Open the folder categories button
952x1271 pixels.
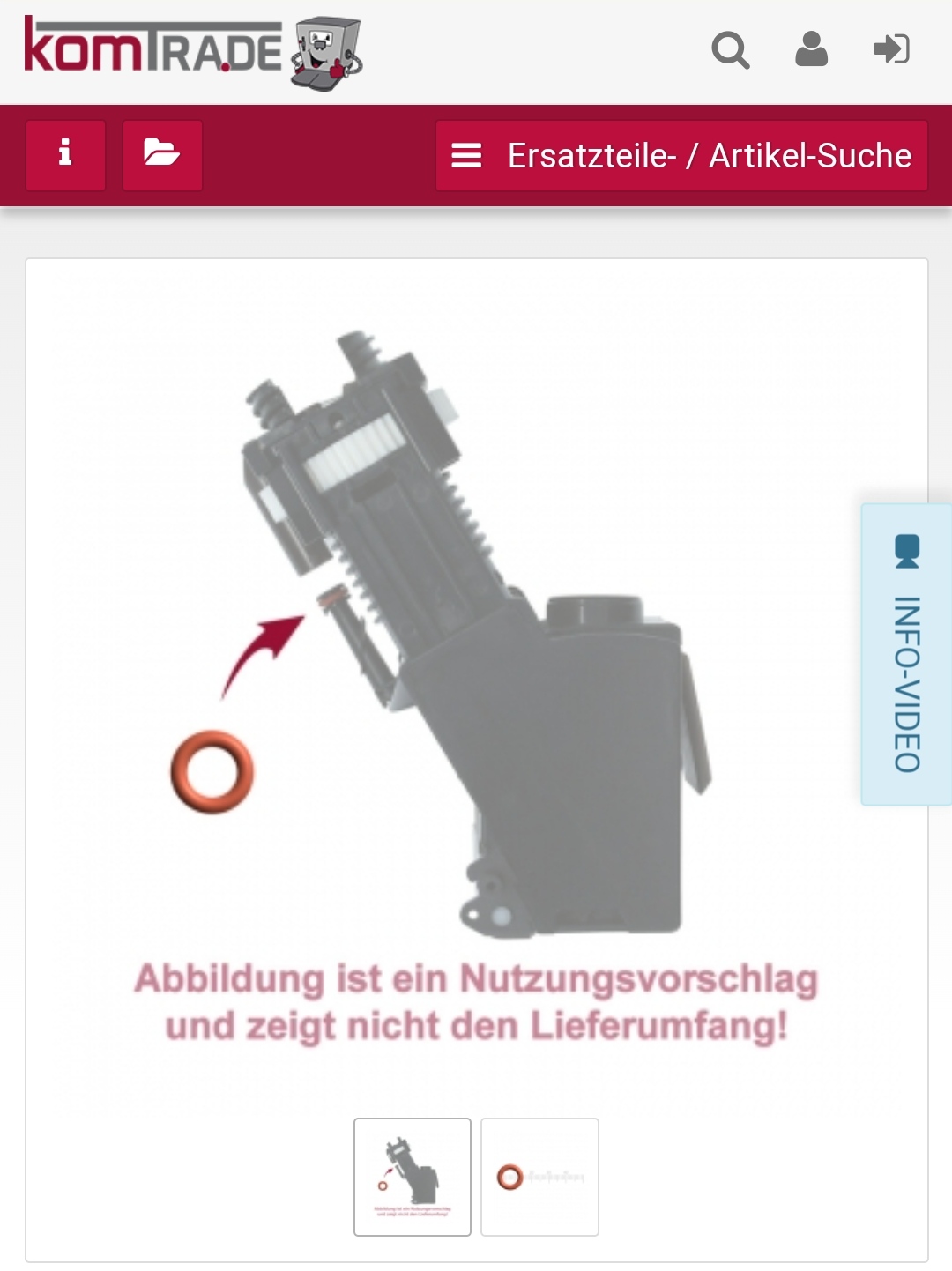(162, 155)
